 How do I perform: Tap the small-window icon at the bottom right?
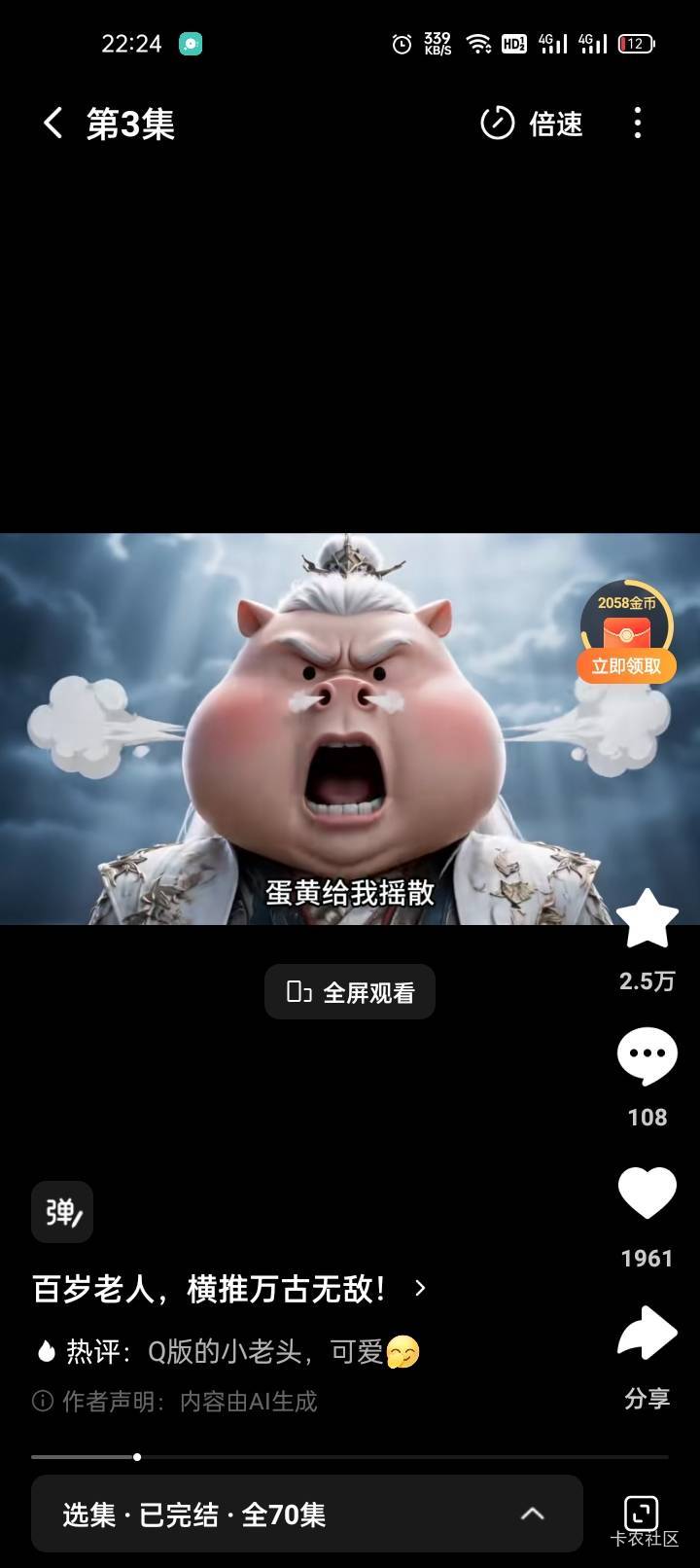coord(641,1514)
